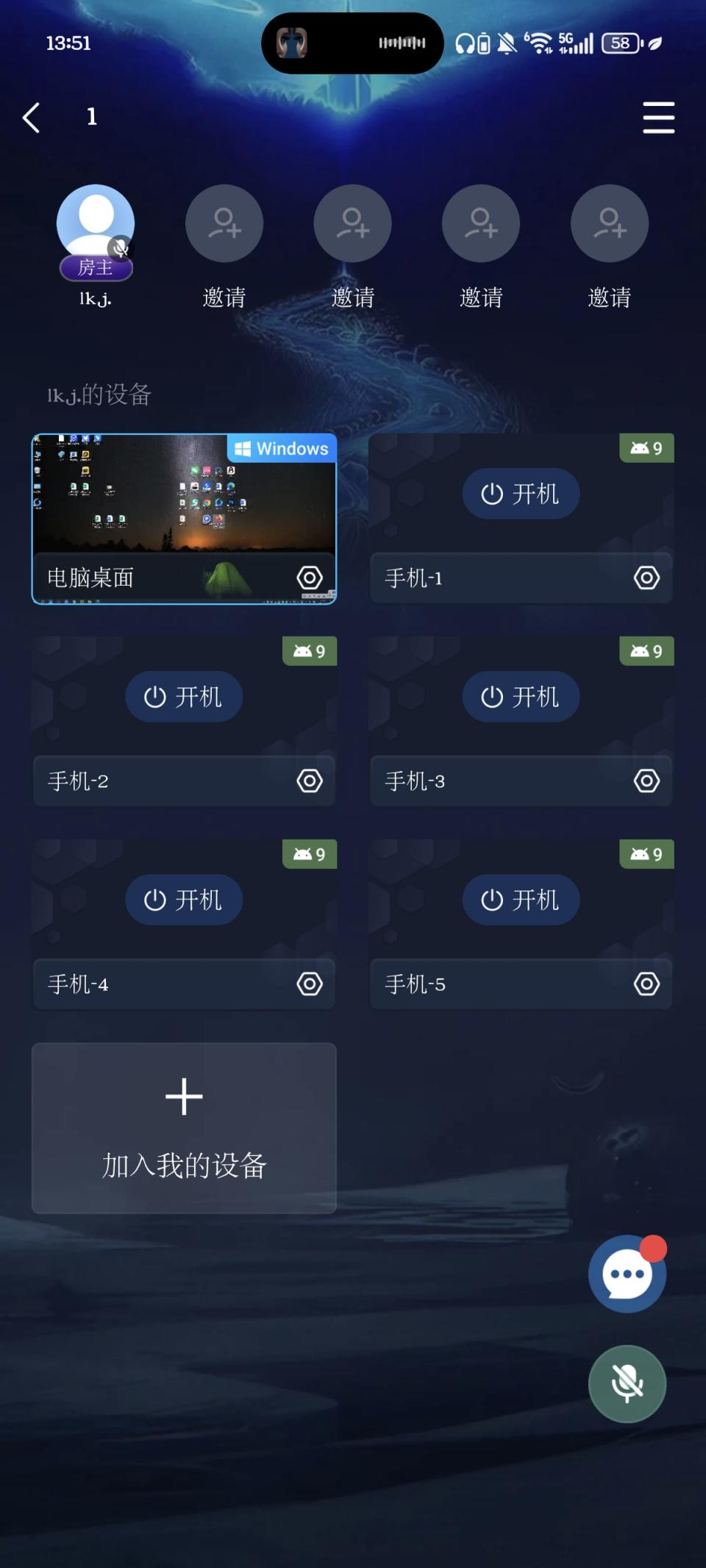Image resolution: width=706 pixels, height=1568 pixels.
Task: Click the Android 9 badge on 手机-1 card
Action: [x=645, y=447]
